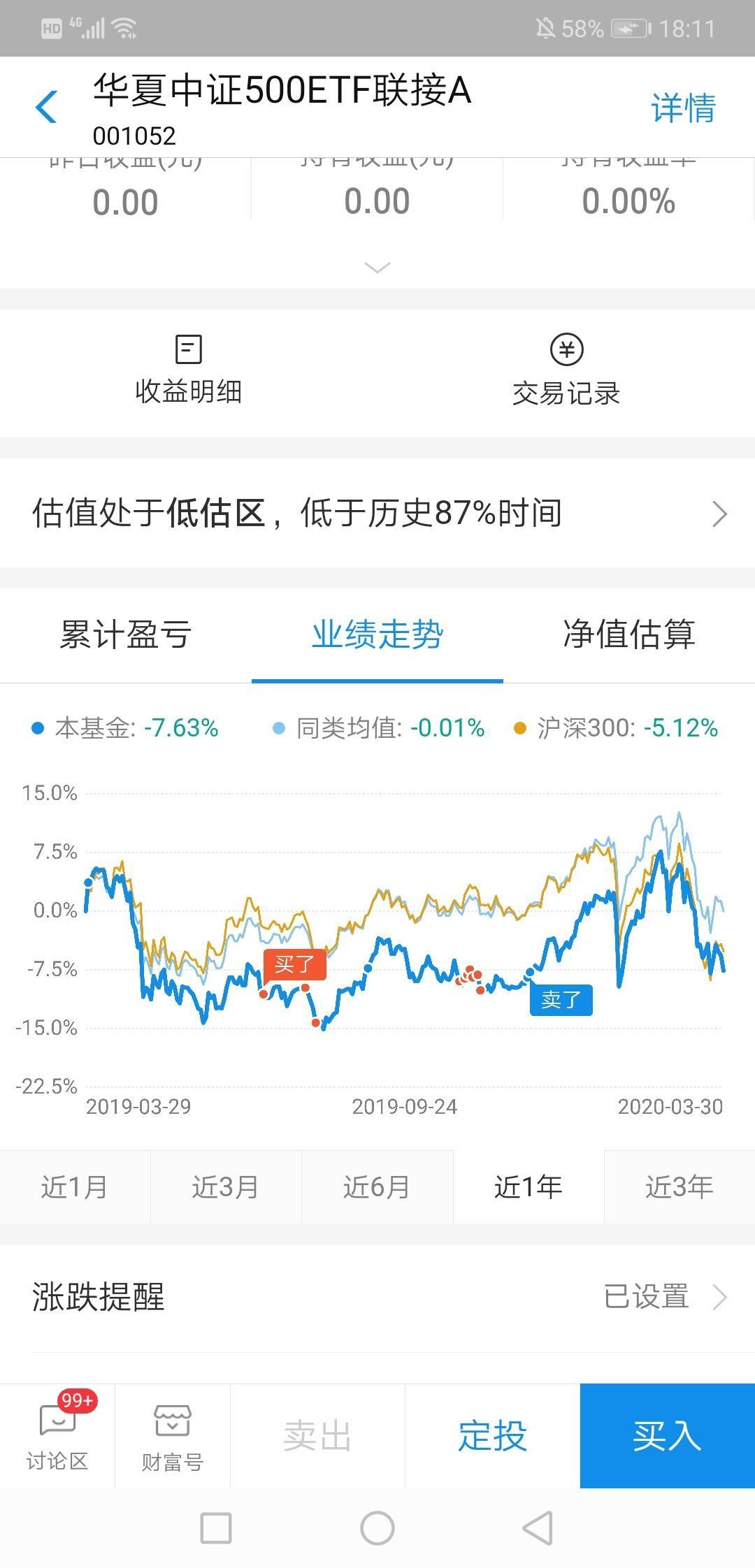Show the 近3年 chart range
Image resolution: width=755 pixels, height=1568 pixels.
point(679,1187)
